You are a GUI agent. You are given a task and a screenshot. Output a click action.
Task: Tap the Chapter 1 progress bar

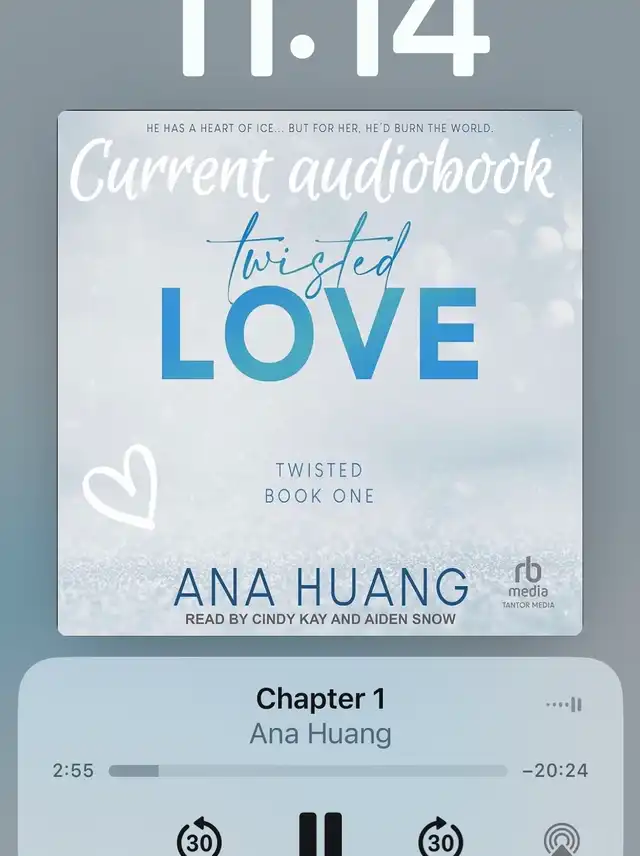coord(308,771)
